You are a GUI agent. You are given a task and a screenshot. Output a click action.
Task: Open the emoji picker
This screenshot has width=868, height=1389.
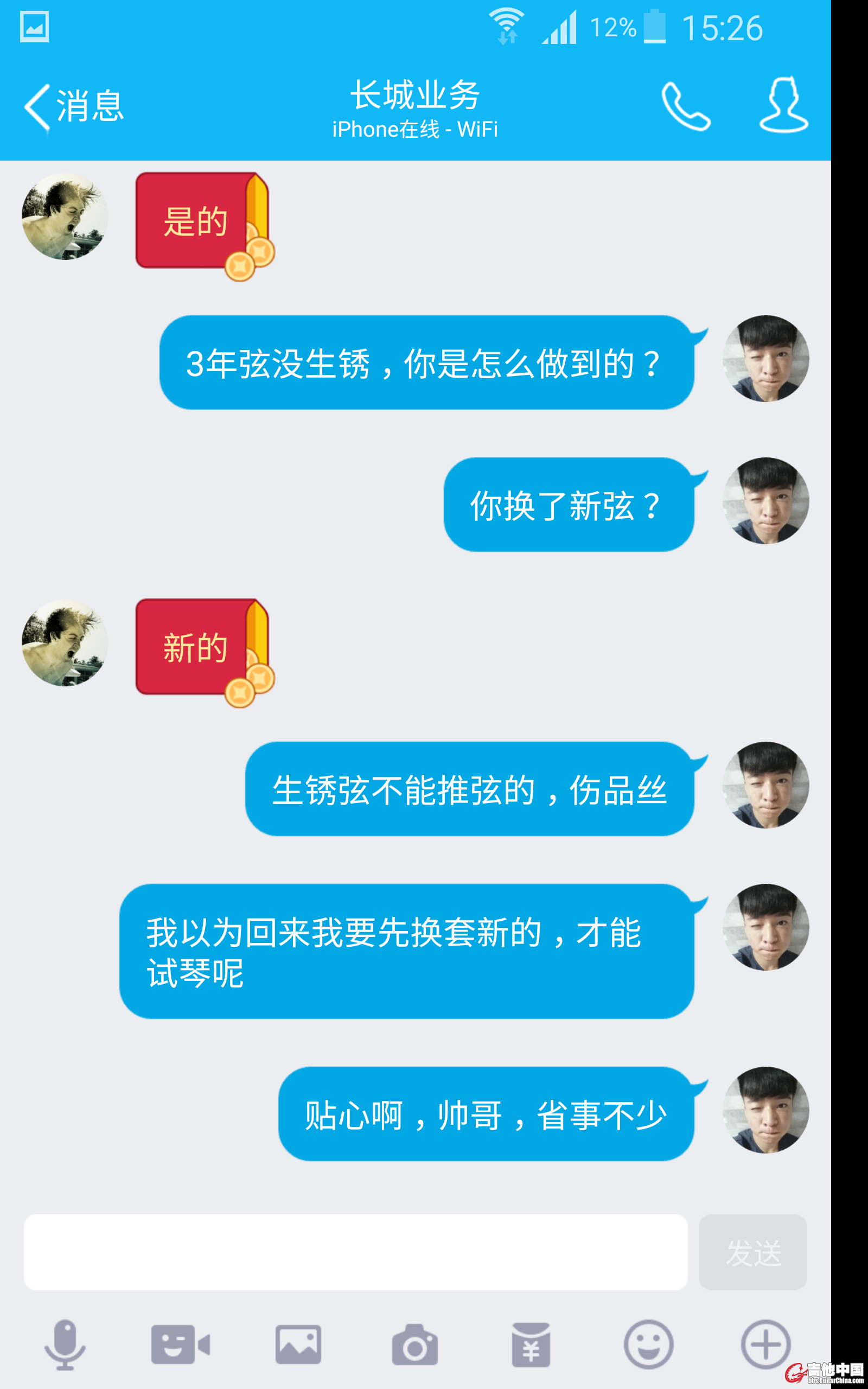(648, 1344)
